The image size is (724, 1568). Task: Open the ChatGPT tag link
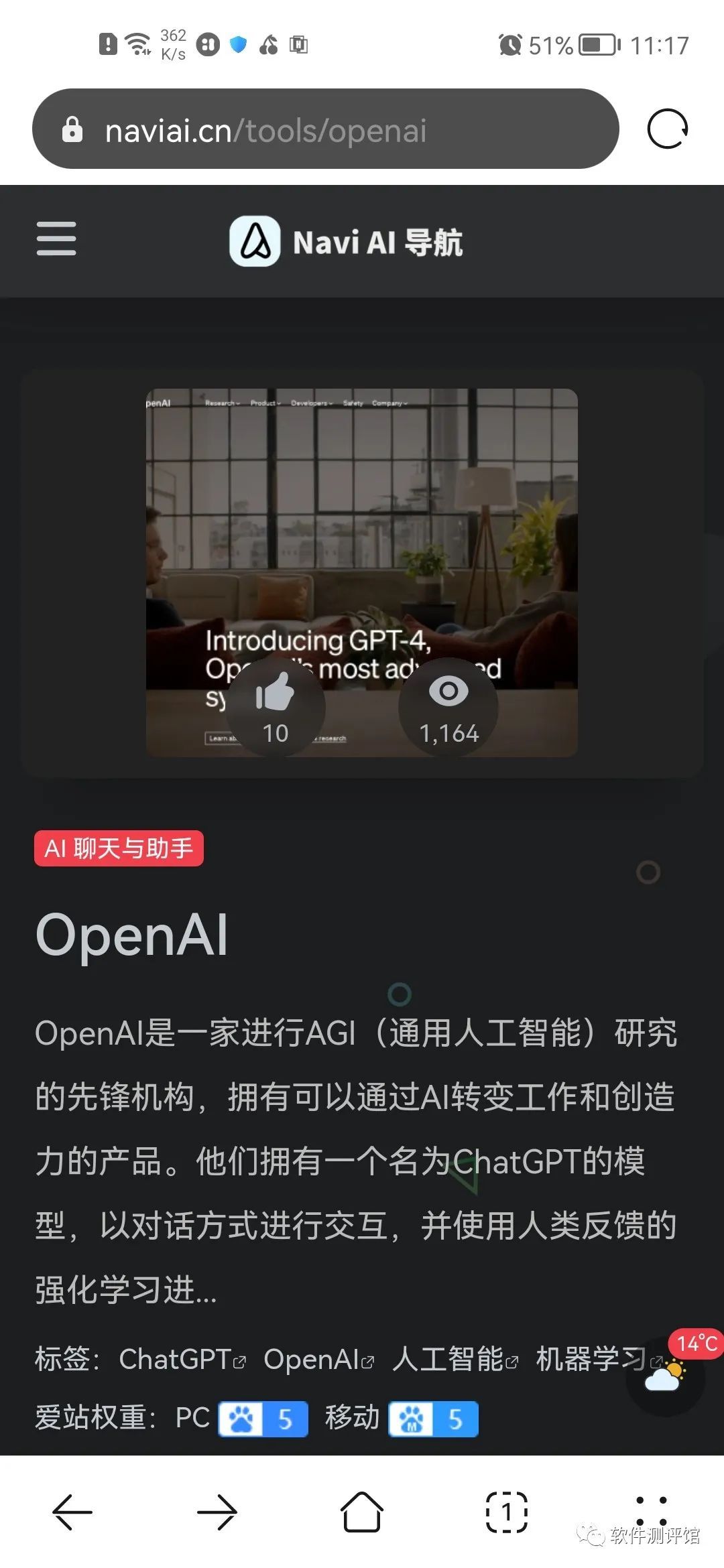(182, 1360)
